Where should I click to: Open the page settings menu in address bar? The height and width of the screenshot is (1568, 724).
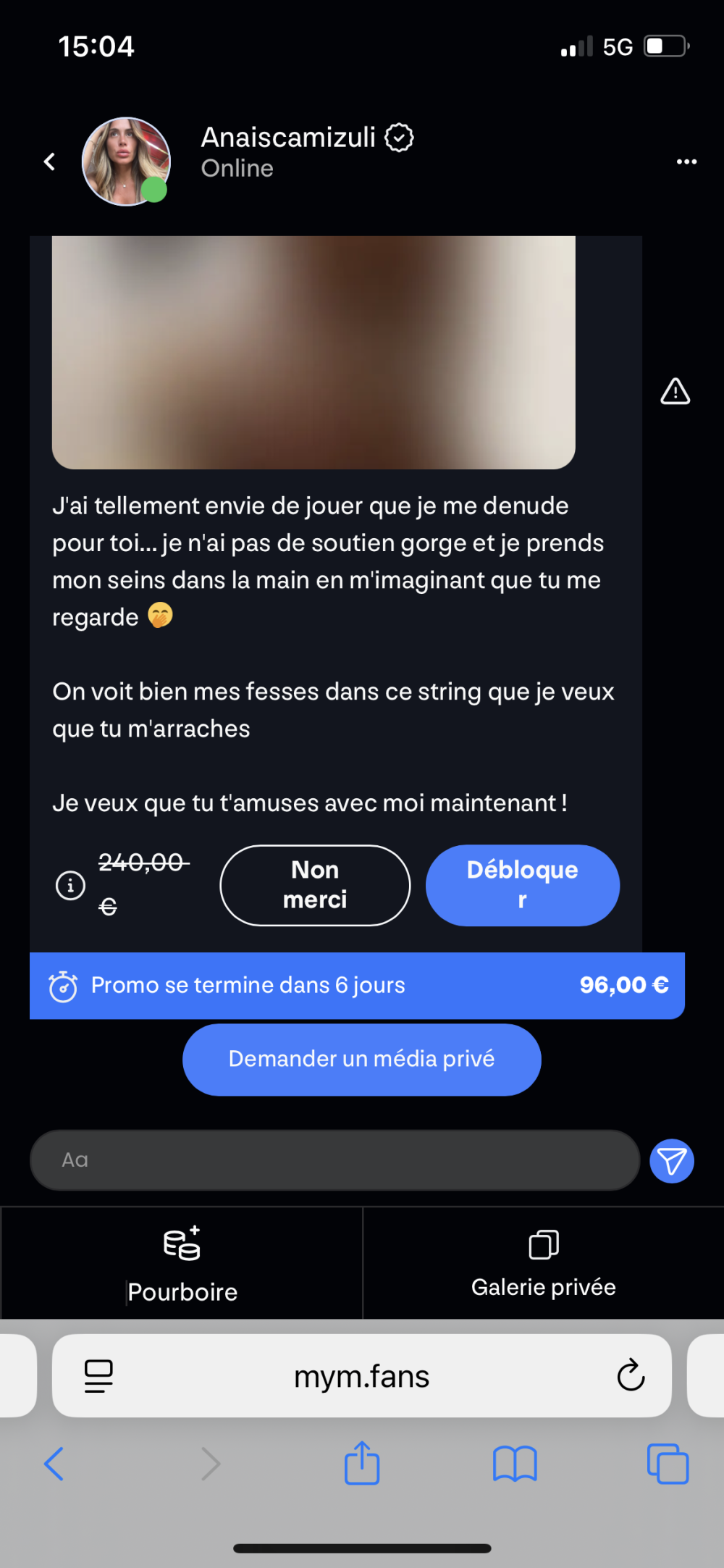(x=98, y=1375)
